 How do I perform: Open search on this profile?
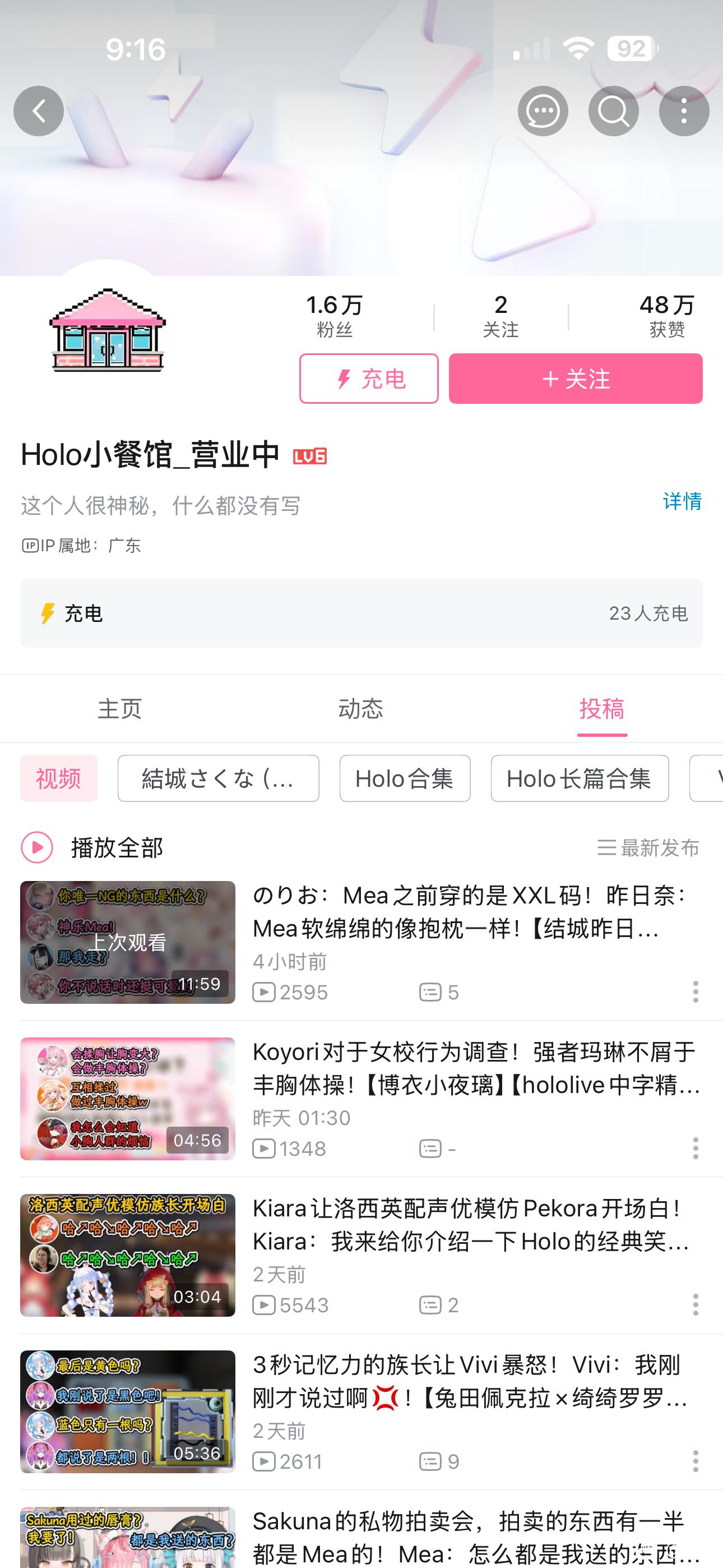point(614,111)
